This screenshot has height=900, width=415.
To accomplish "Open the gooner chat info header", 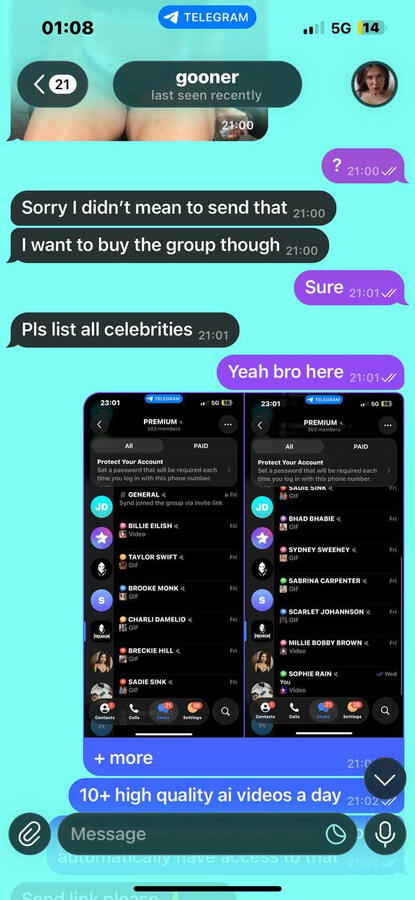I will pyautogui.click(x=207, y=85).
